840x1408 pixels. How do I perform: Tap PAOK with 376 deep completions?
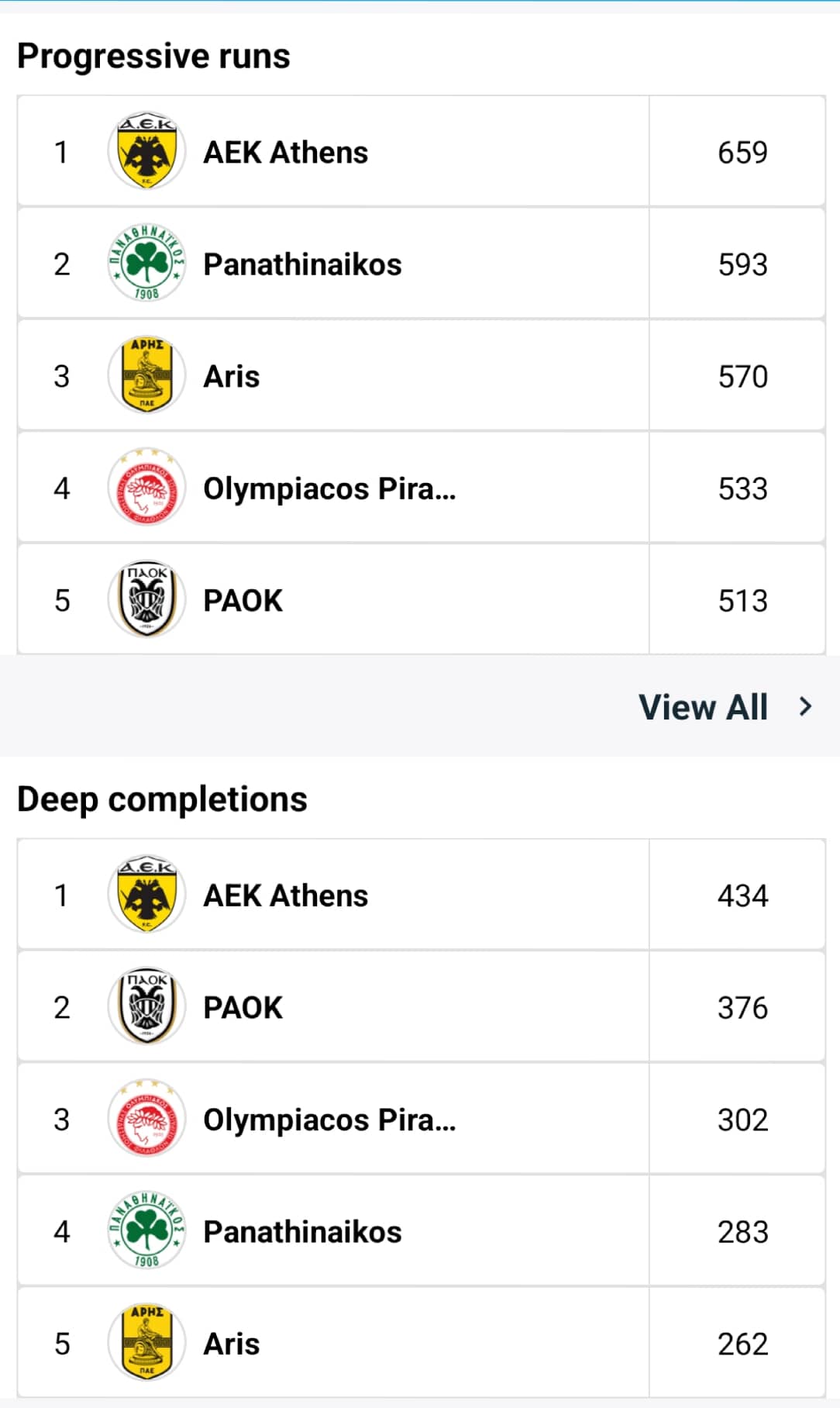[x=421, y=1007]
